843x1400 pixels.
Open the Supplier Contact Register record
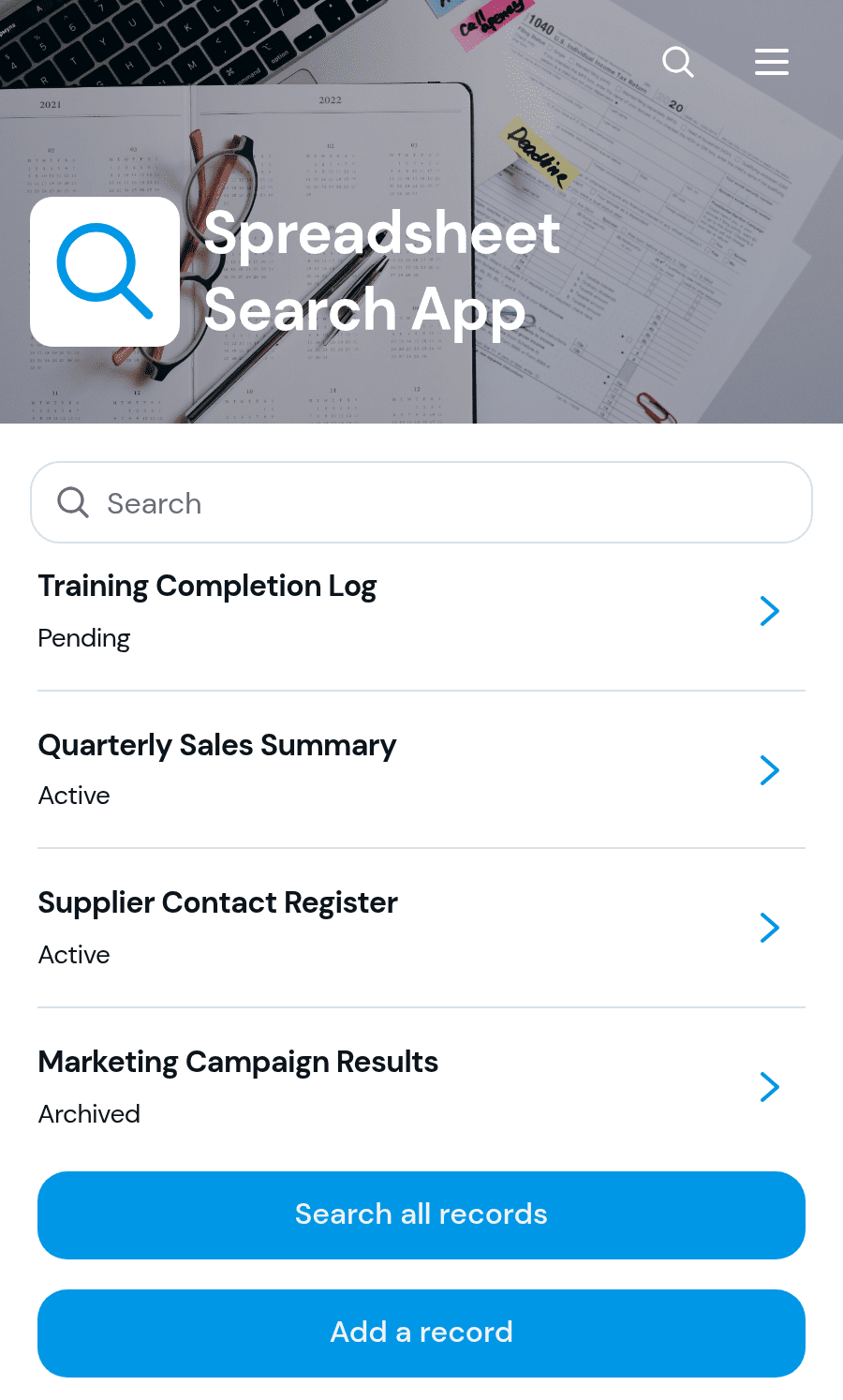421,929
